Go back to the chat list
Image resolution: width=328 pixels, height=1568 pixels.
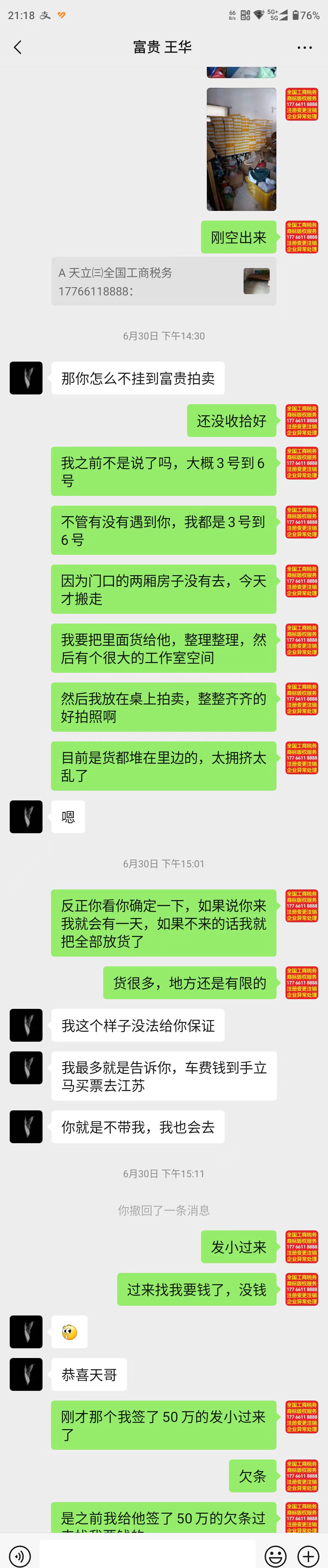pos(18,47)
